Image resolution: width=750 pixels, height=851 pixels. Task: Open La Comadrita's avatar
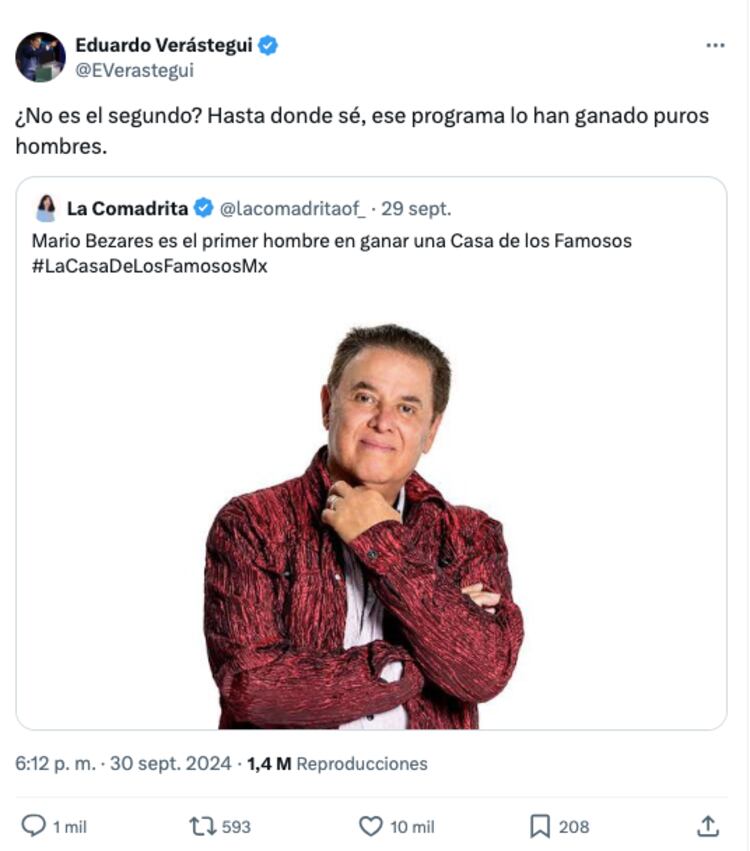[46, 208]
